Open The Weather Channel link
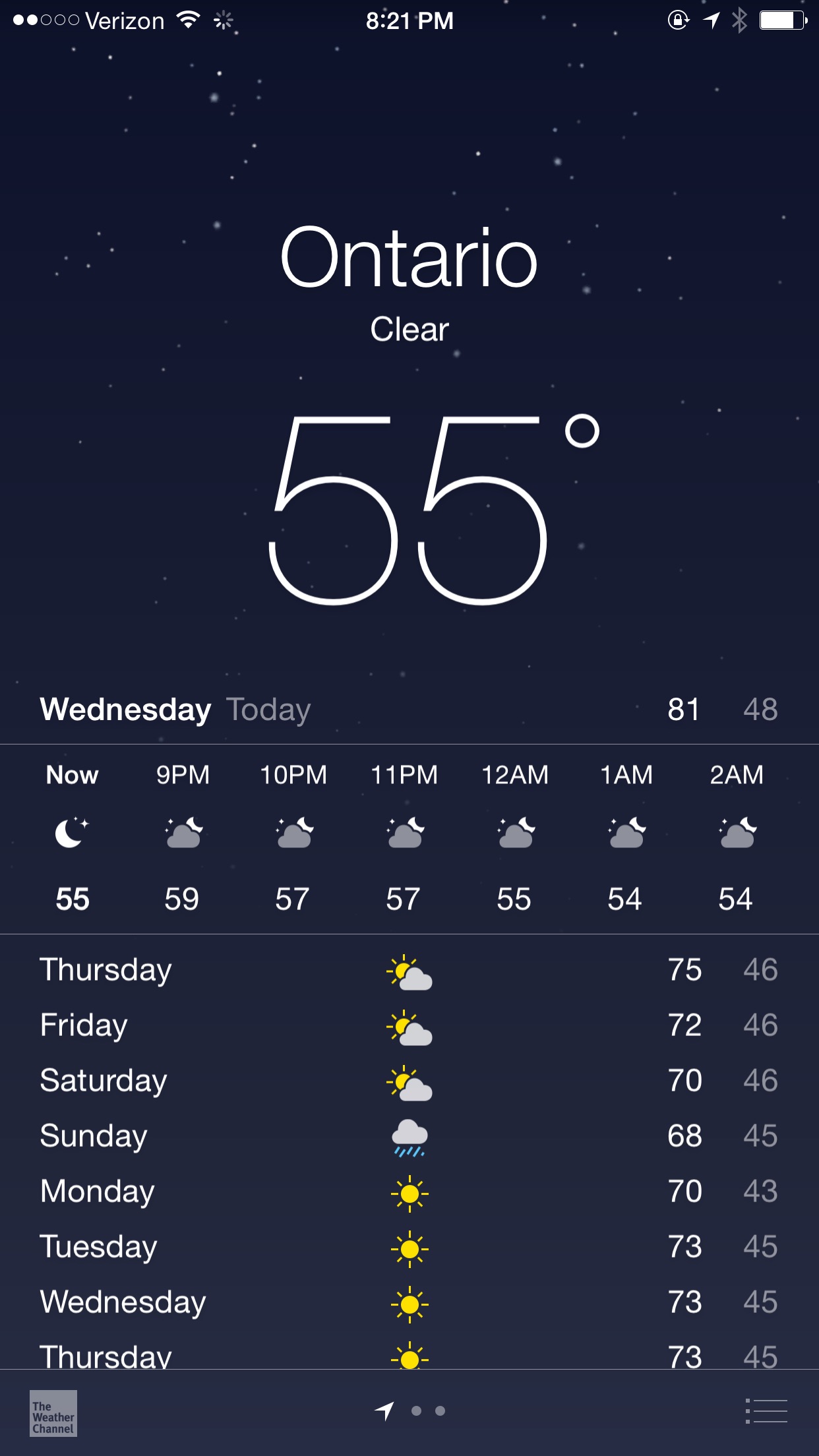819x1456 pixels. click(53, 1413)
